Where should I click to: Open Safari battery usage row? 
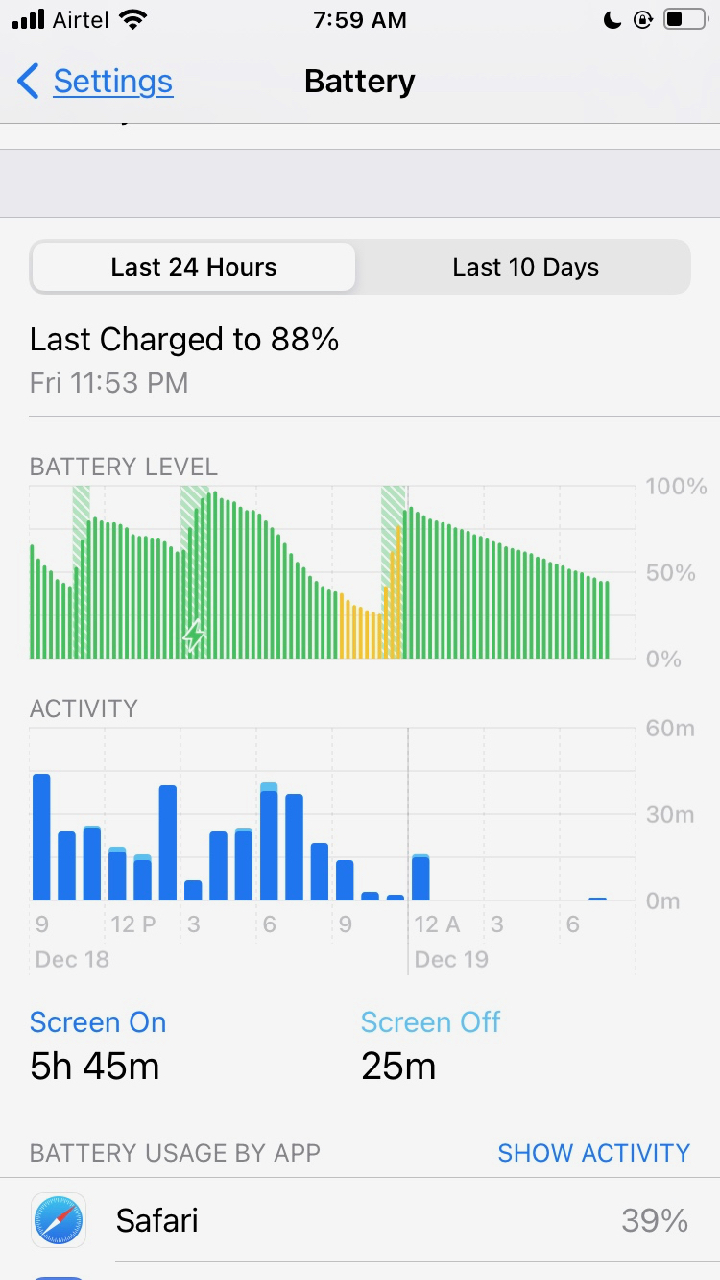click(360, 1221)
